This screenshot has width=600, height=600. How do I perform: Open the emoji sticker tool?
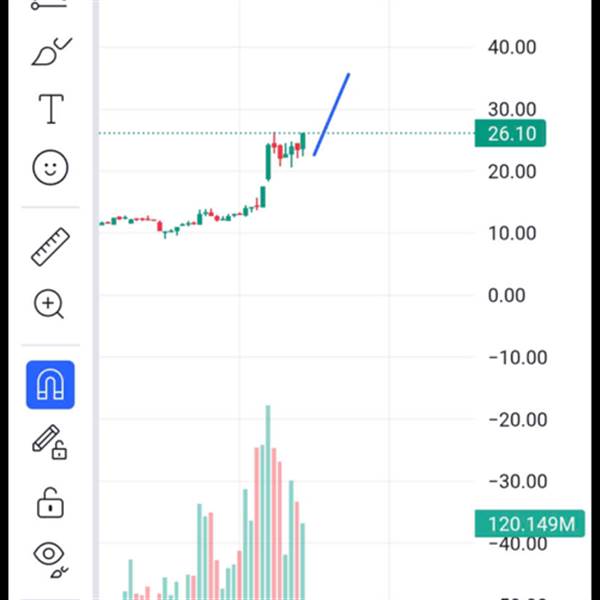pos(49,167)
